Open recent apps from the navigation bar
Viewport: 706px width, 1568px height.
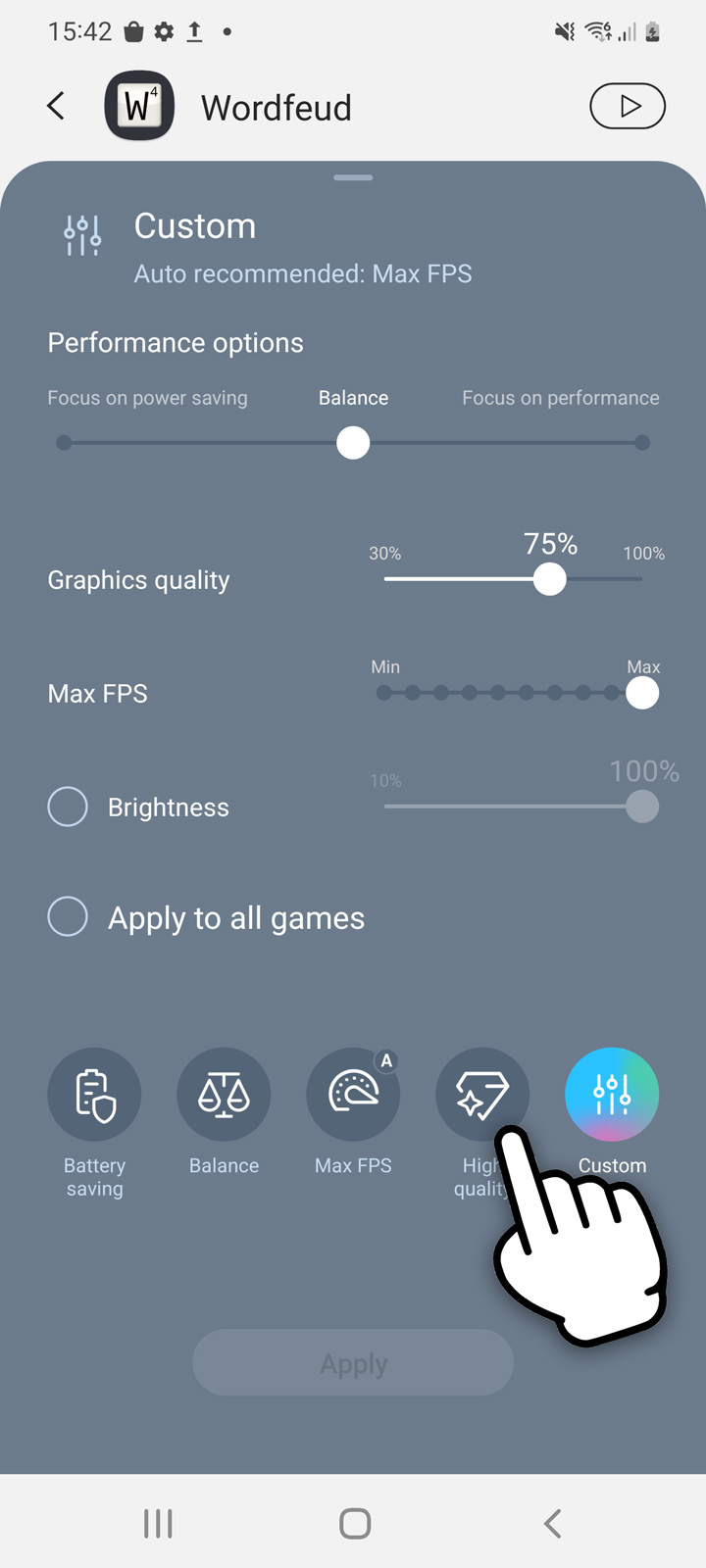click(x=158, y=1523)
